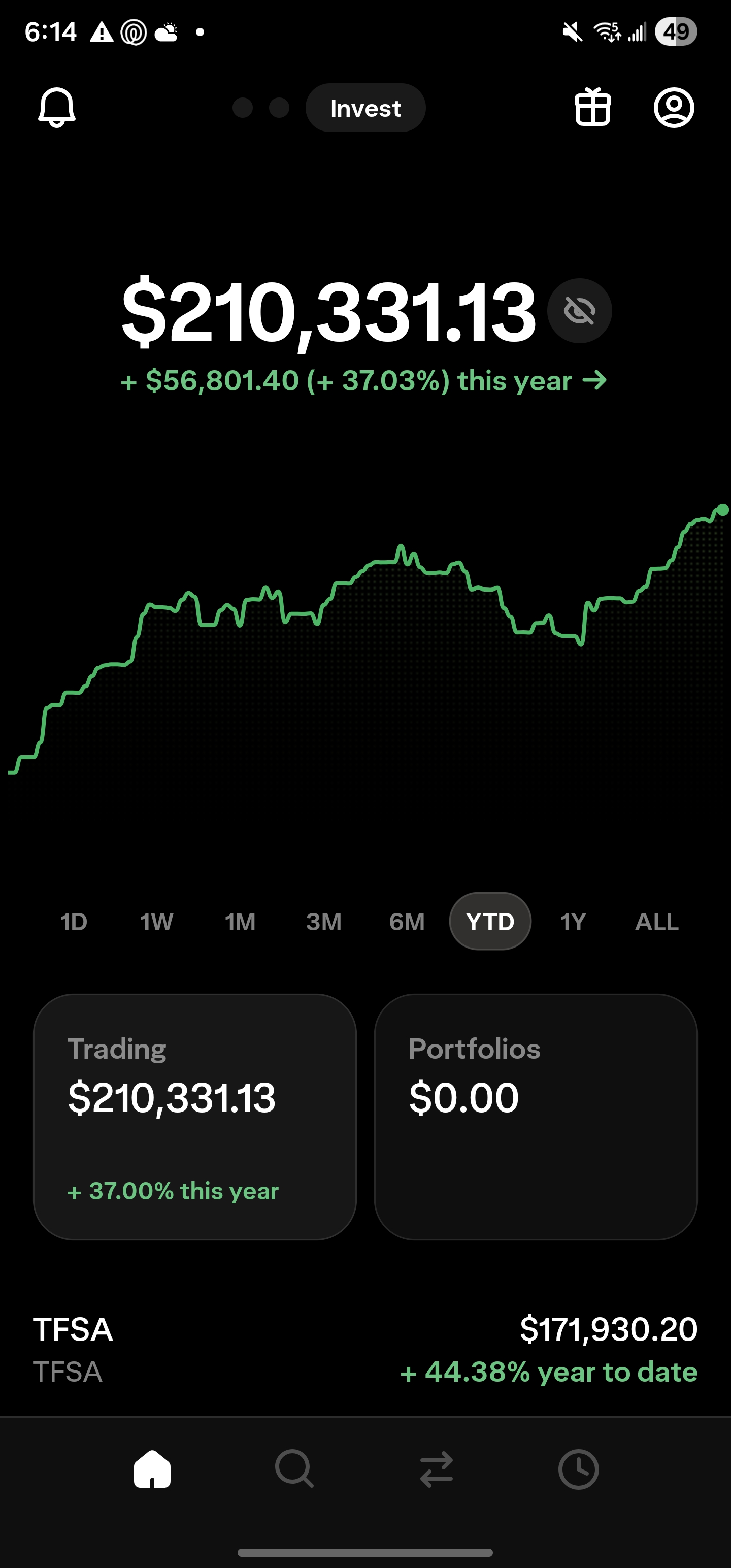Select the 3M time range

[323, 922]
